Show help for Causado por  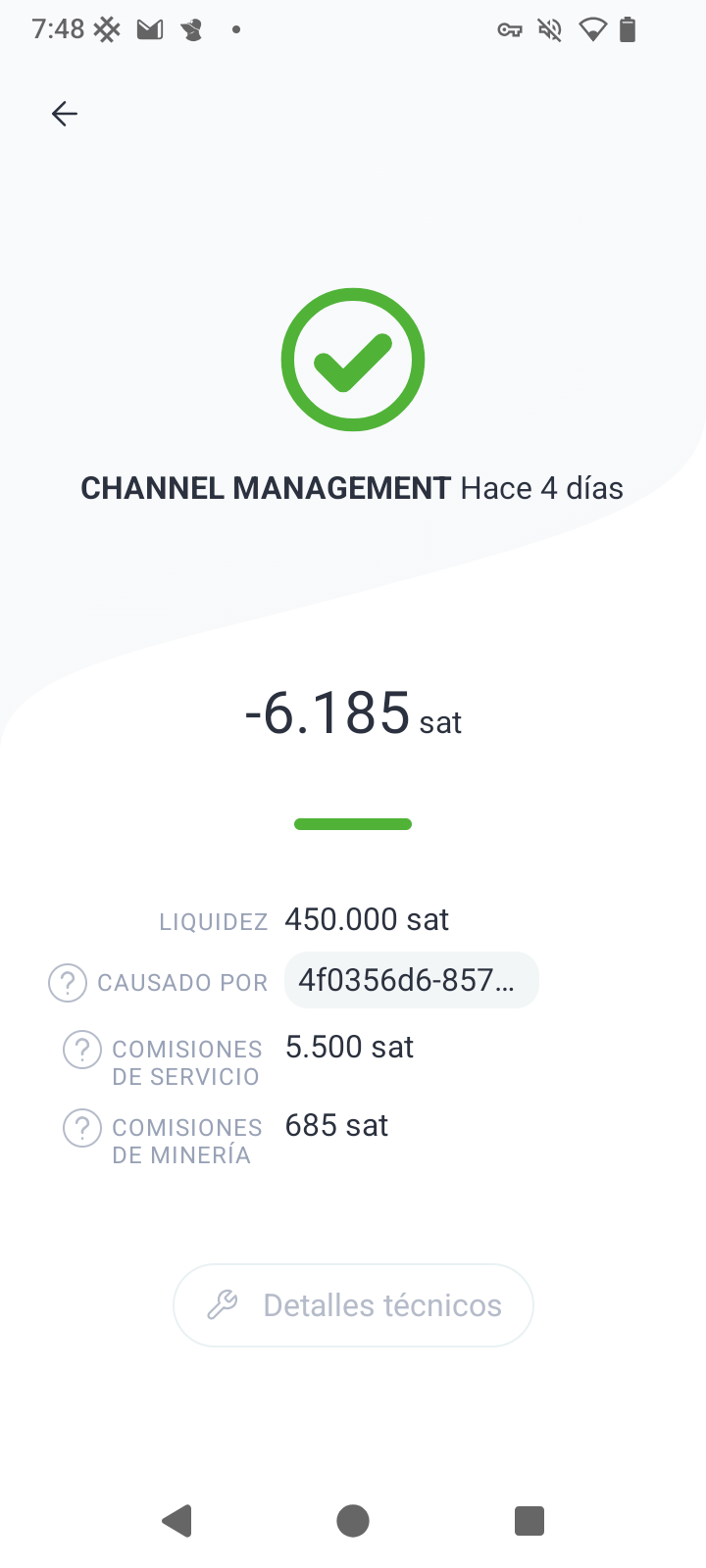(68, 982)
